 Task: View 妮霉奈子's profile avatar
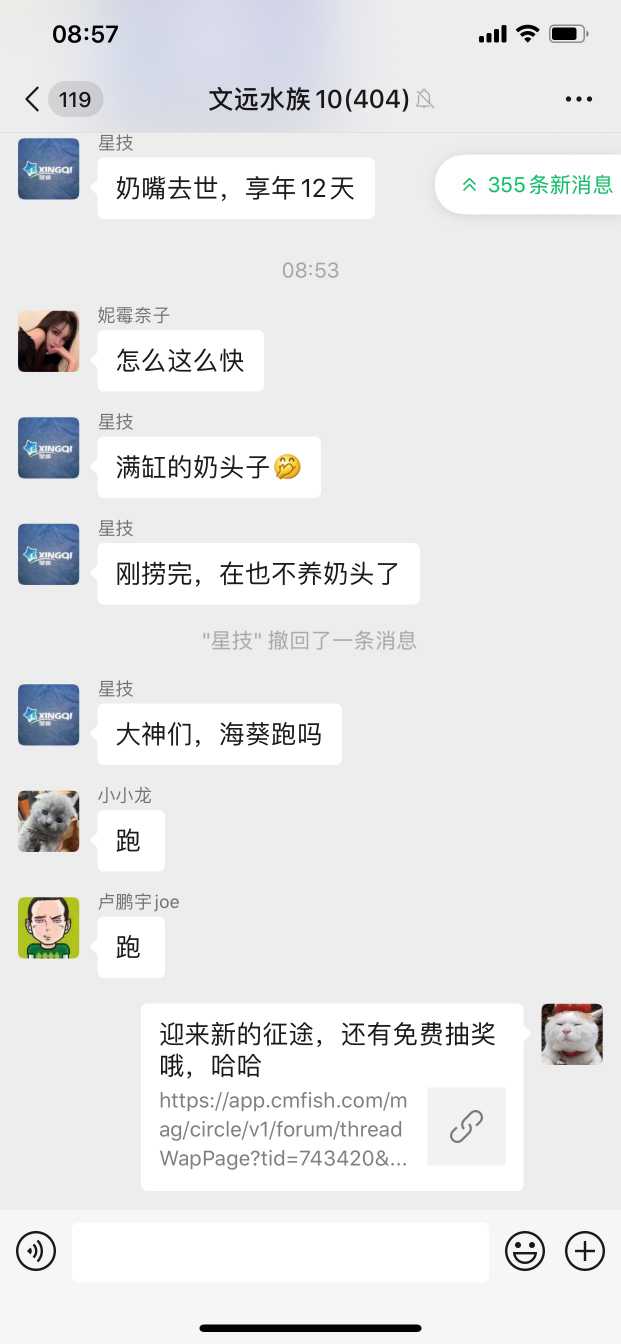click(x=49, y=341)
